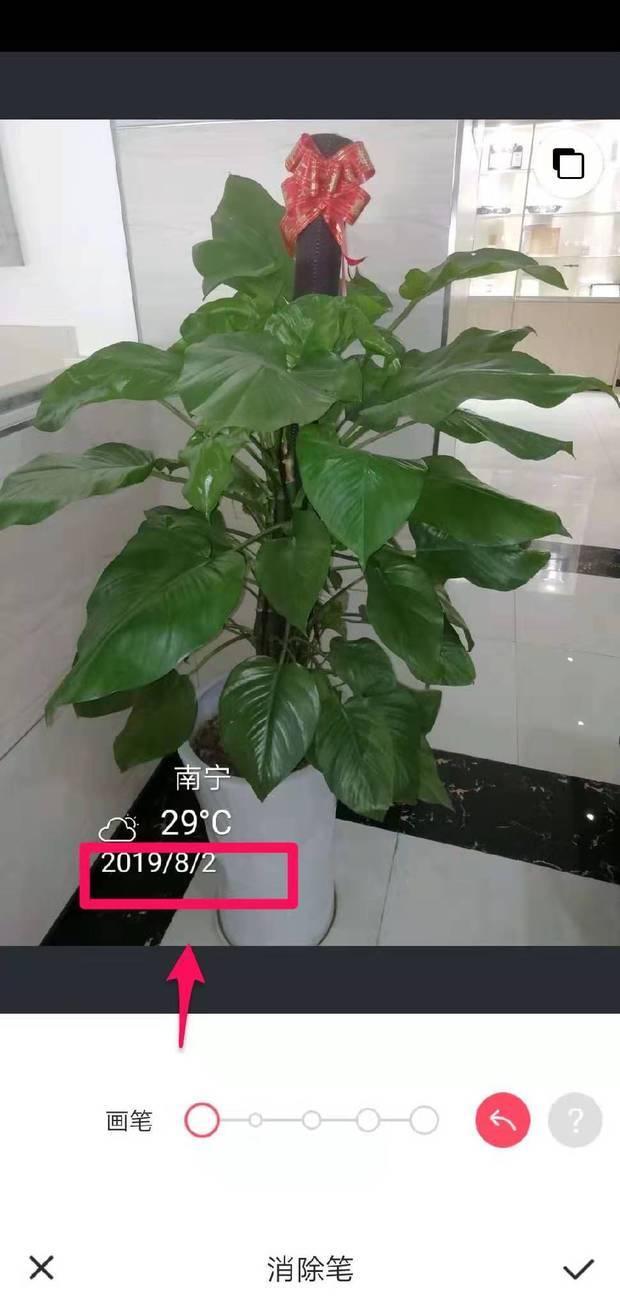Screen dimensions: 620x1309
Task: Select the second brush size dot
Action: pos(256,1120)
